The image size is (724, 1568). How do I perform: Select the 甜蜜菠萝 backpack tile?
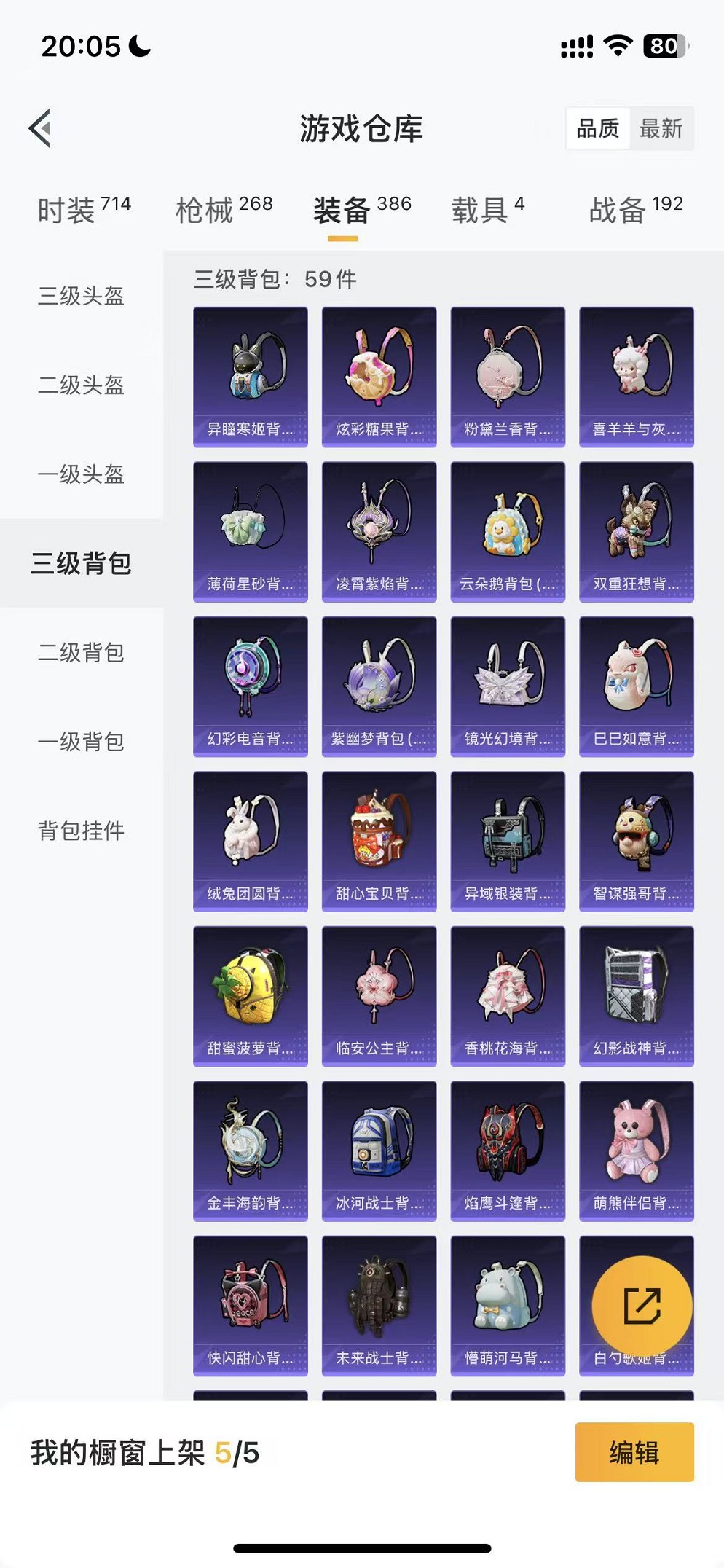click(251, 995)
